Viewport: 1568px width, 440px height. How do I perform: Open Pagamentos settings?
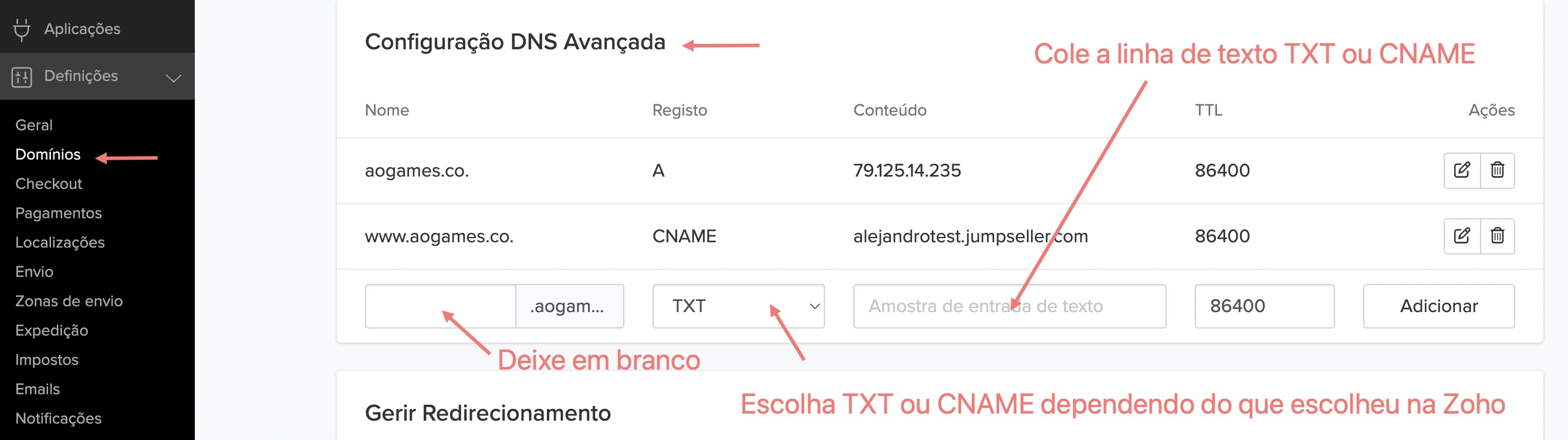click(59, 213)
